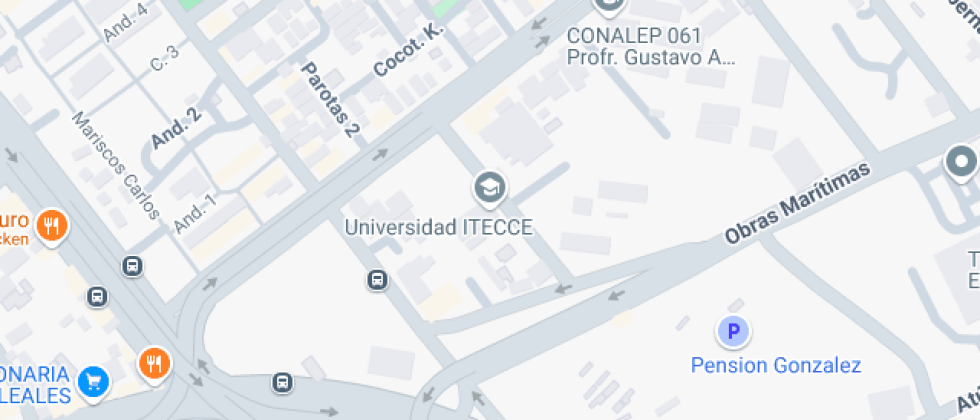This screenshot has height=420, width=980.
Task: Open the Universidad ITECCE place marker
Action: coord(488,187)
